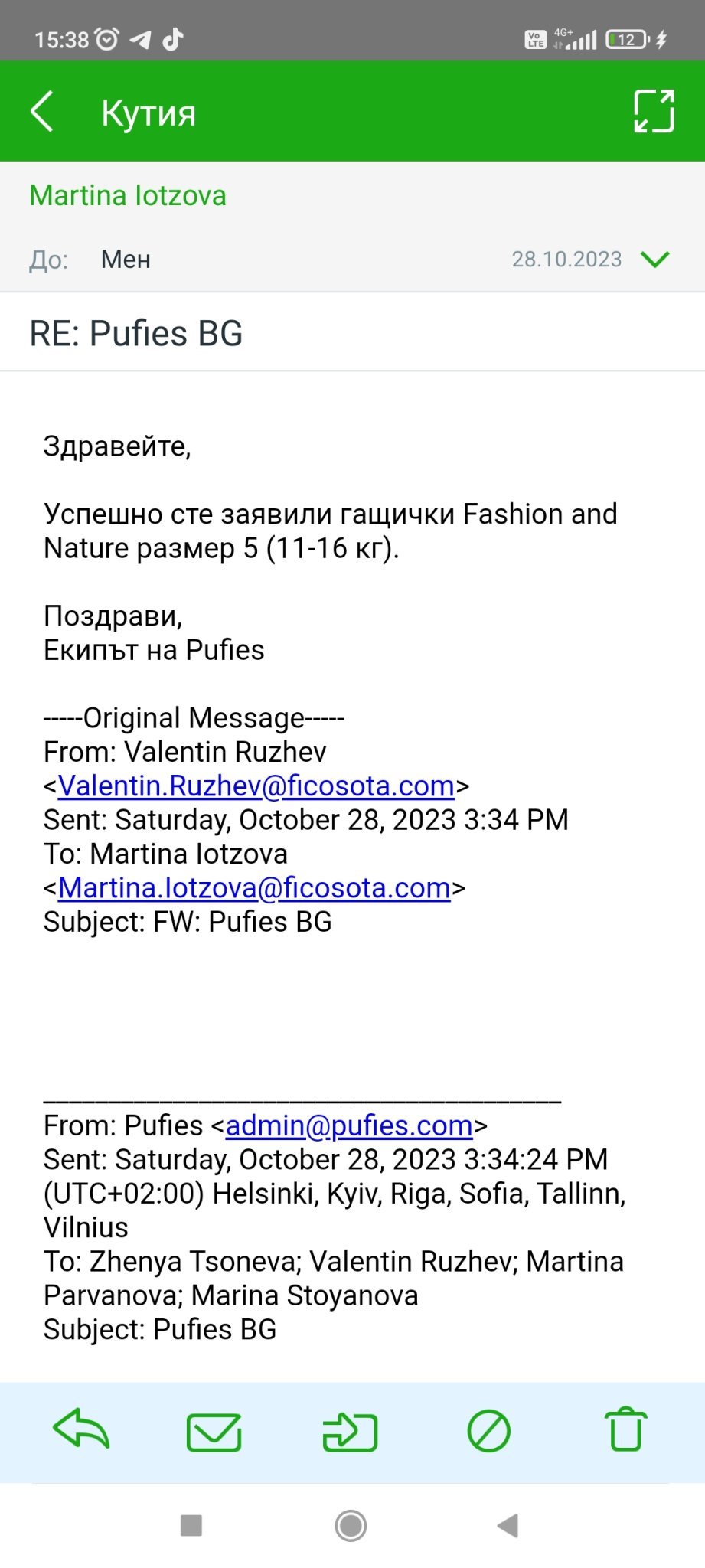The height and width of the screenshot is (1568, 705).
Task: Delete this email with the trash icon
Action: [626, 1429]
